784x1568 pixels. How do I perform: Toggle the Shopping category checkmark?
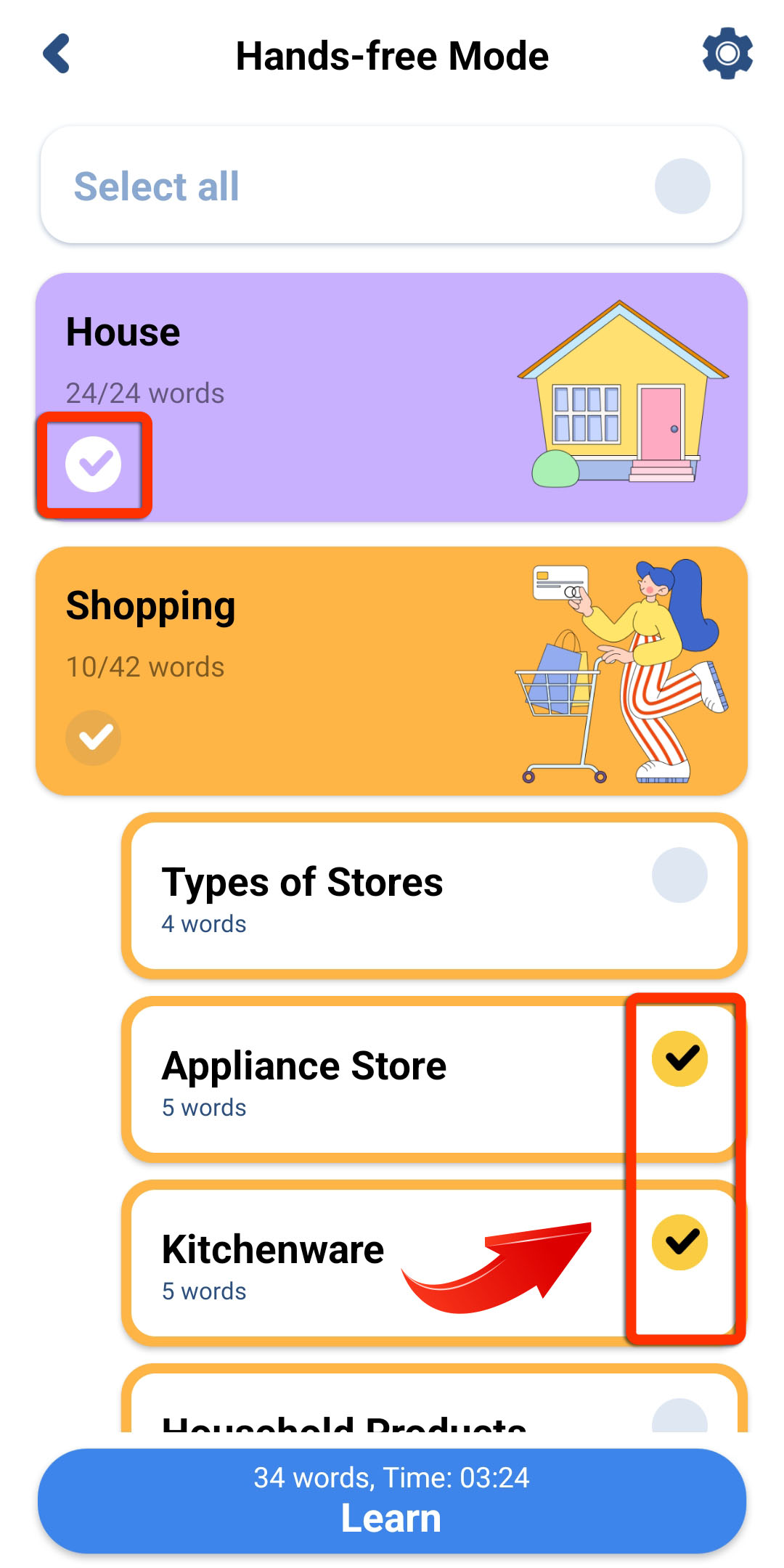[x=94, y=738]
